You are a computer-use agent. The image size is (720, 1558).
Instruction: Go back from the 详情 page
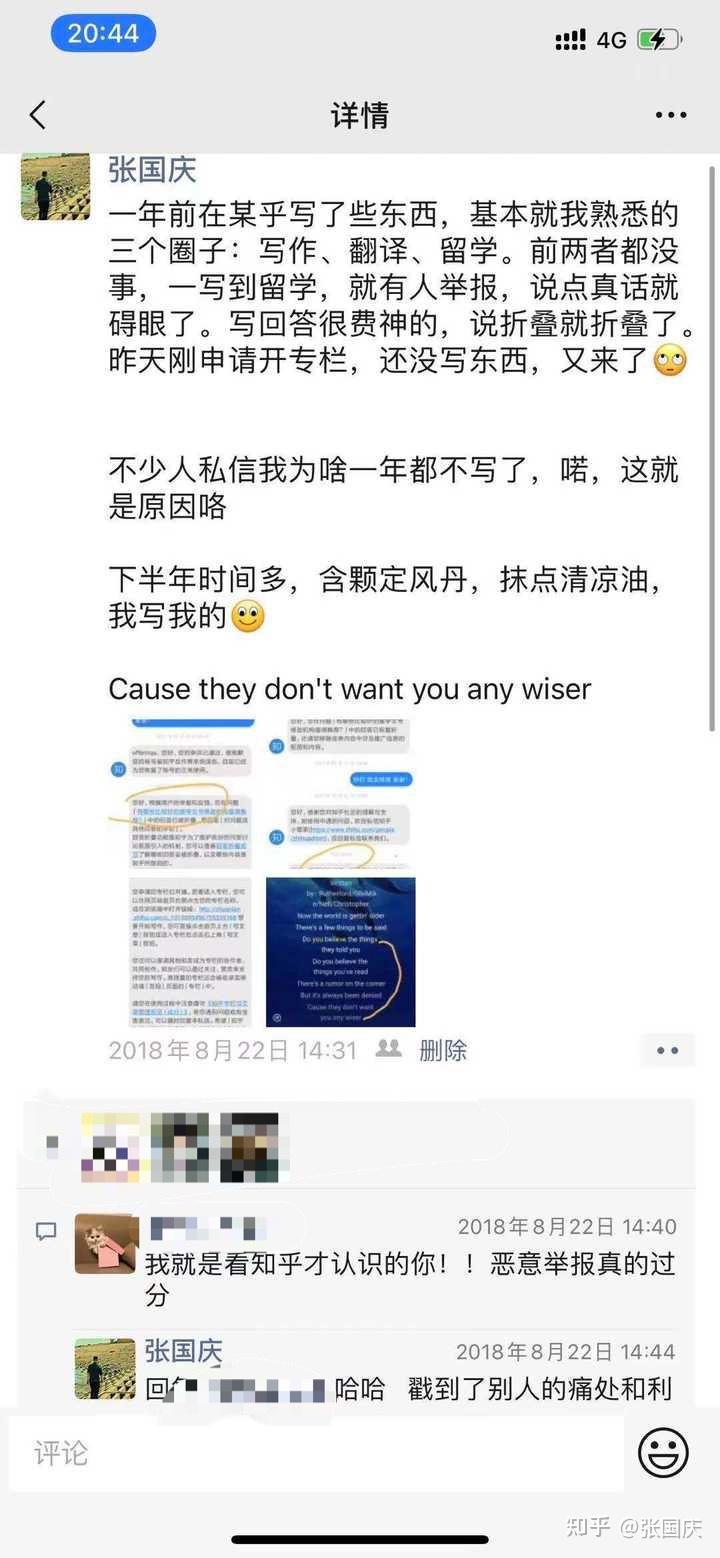38,115
